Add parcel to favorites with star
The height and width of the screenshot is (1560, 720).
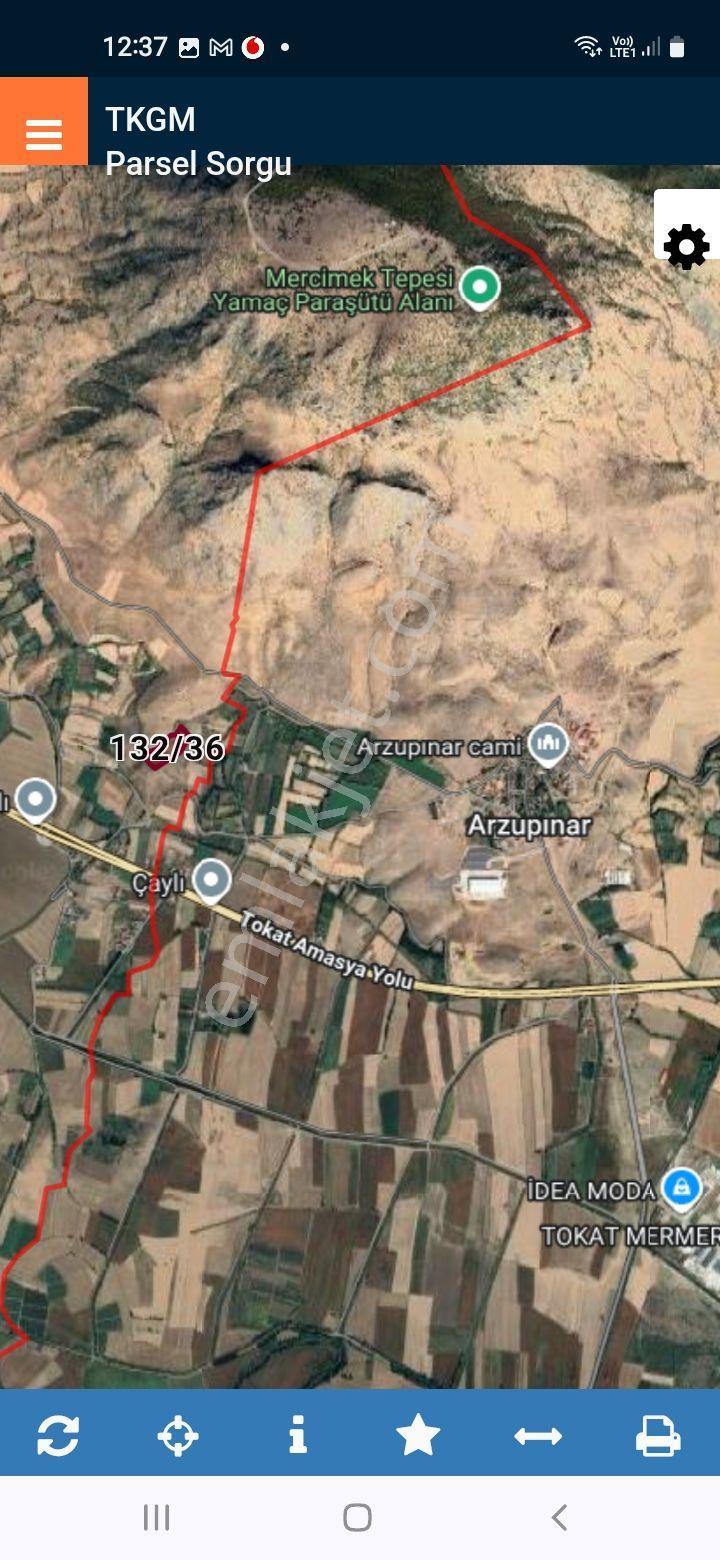pyautogui.click(x=418, y=1435)
